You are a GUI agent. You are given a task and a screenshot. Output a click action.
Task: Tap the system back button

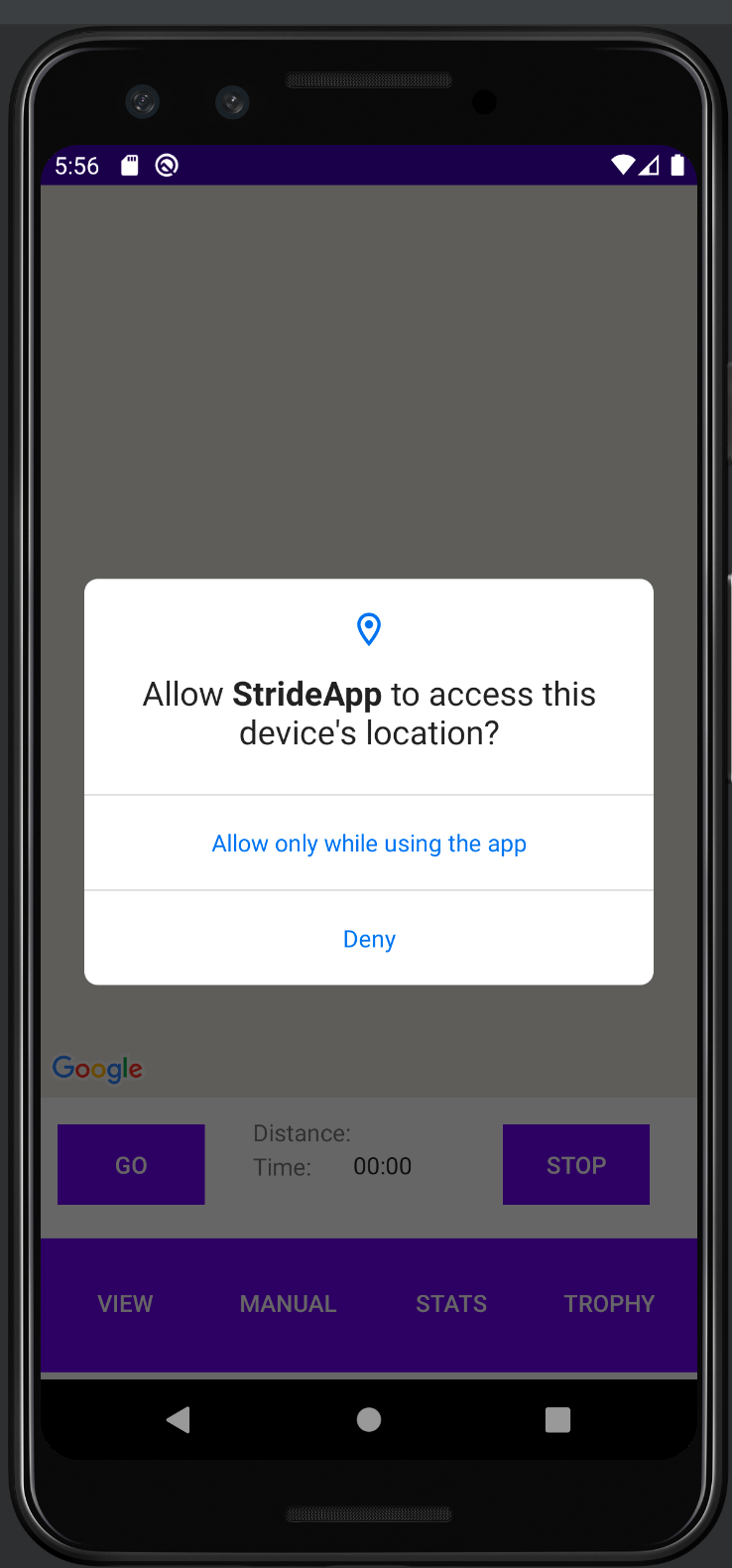point(179,1420)
